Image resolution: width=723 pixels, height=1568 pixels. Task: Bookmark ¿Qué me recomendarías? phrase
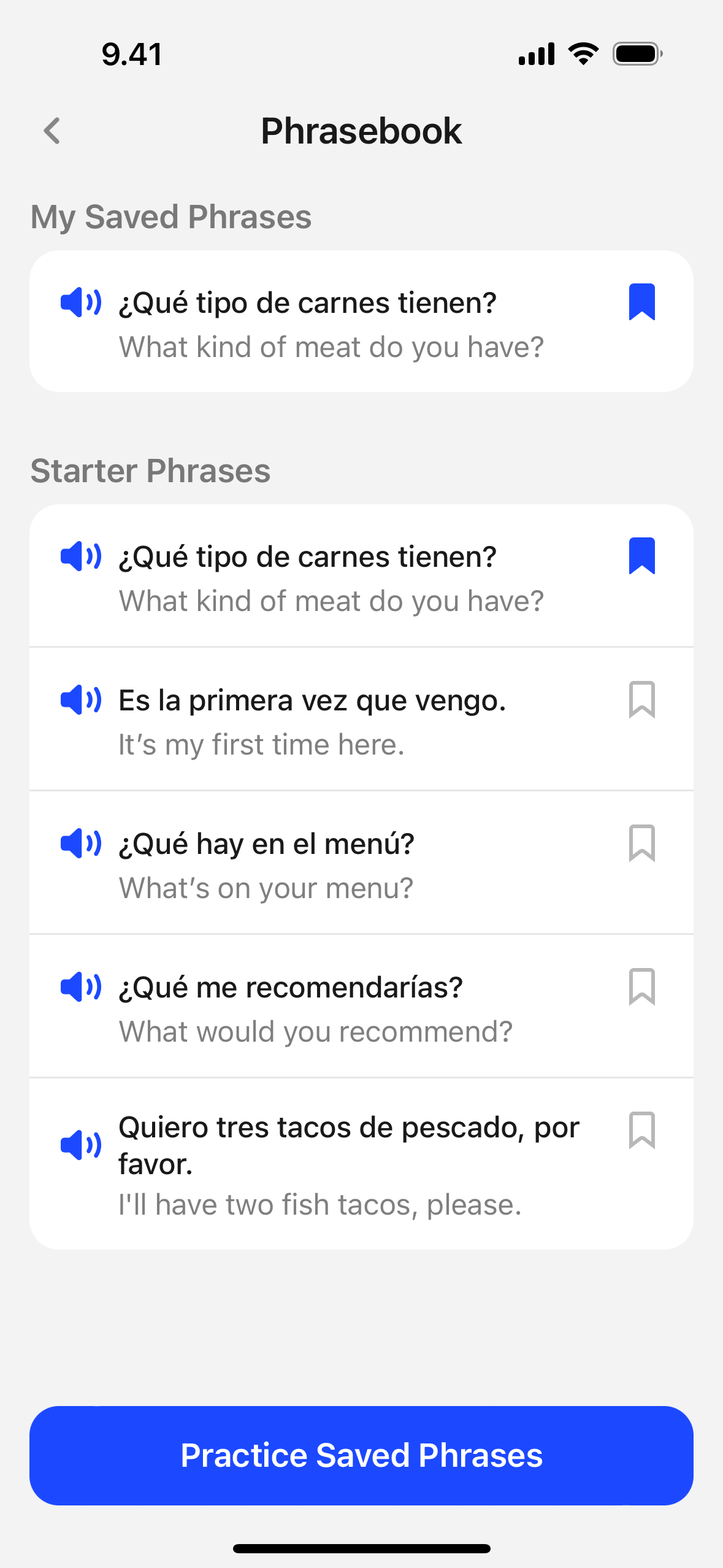tap(642, 986)
